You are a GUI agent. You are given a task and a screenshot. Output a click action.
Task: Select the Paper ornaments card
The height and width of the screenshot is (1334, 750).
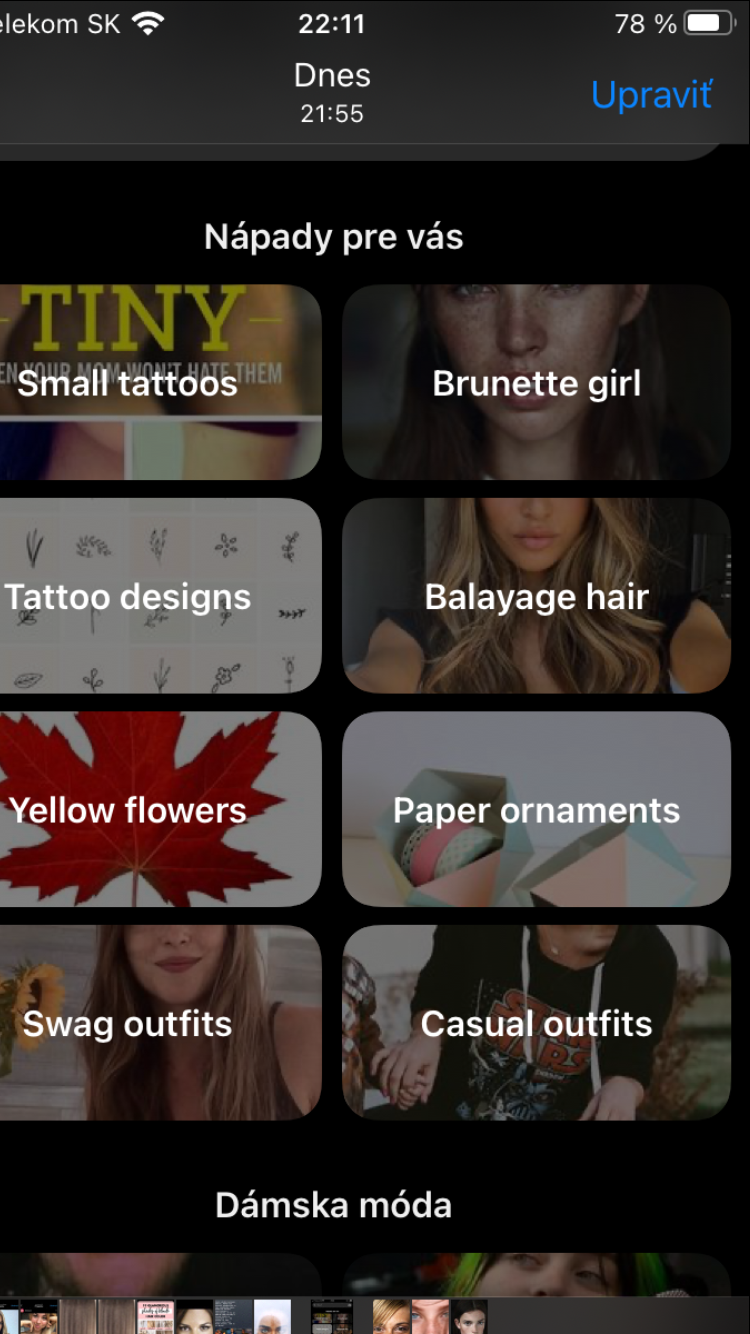tap(537, 810)
